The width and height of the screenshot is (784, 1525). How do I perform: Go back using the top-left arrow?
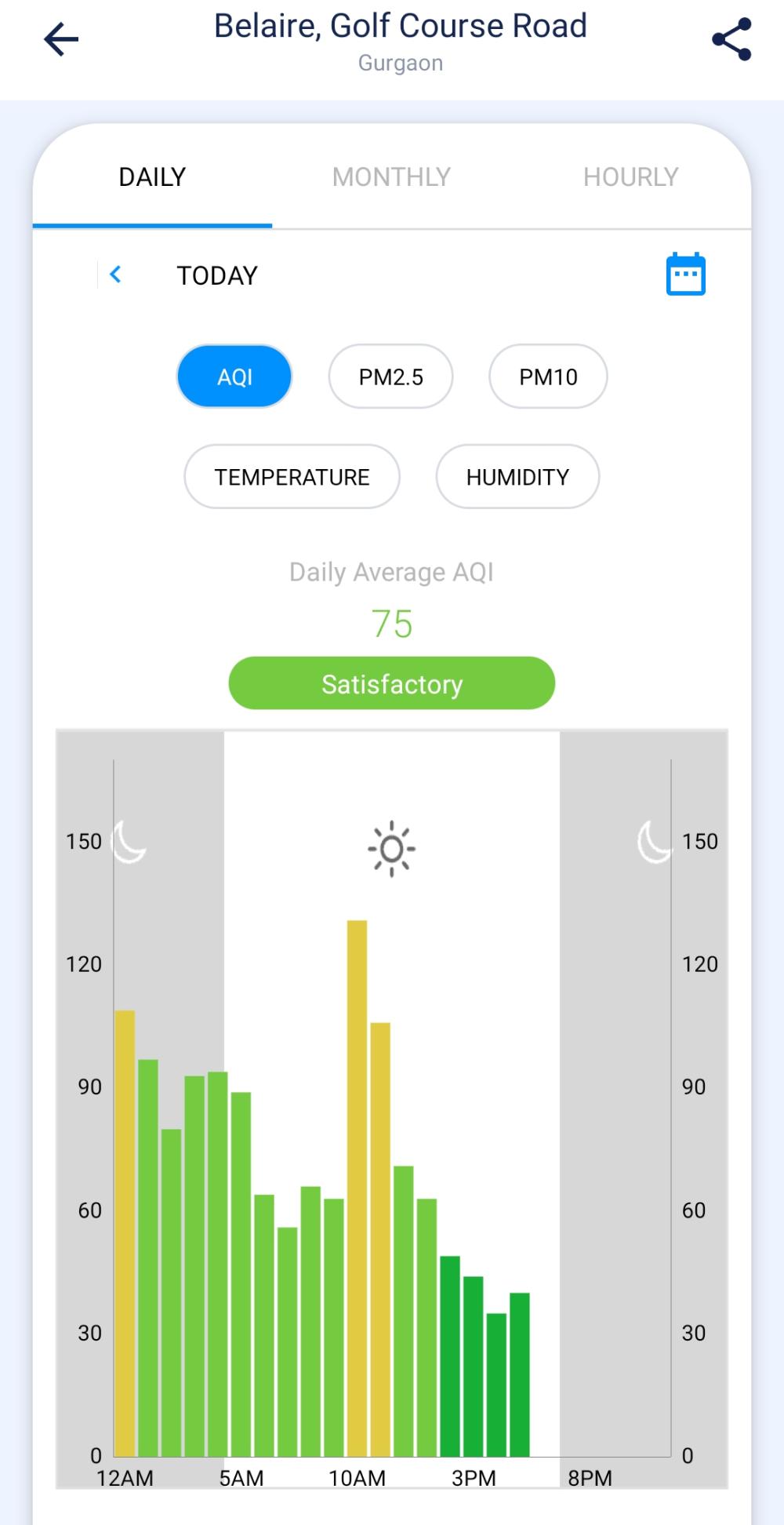click(61, 39)
